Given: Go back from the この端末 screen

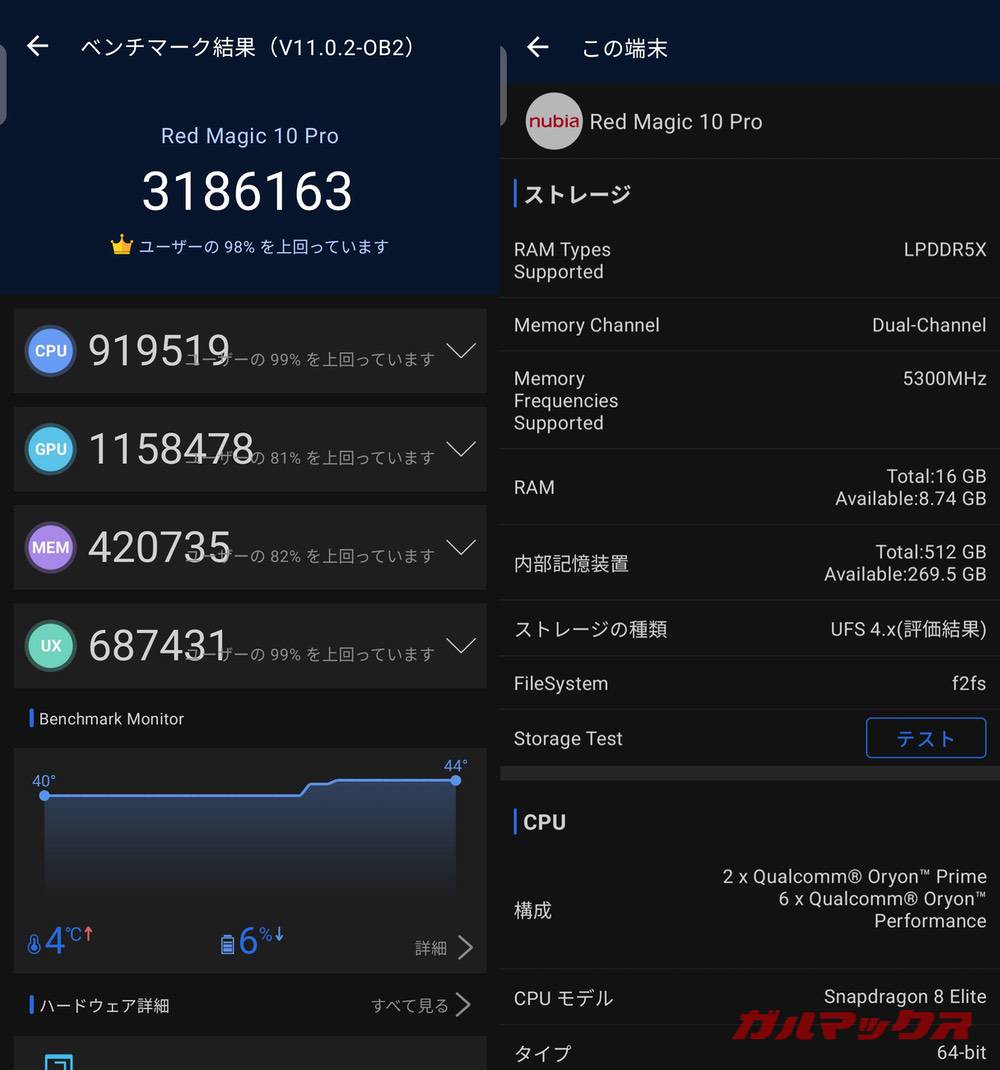Looking at the screenshot, I should click(x=538, y=47).
